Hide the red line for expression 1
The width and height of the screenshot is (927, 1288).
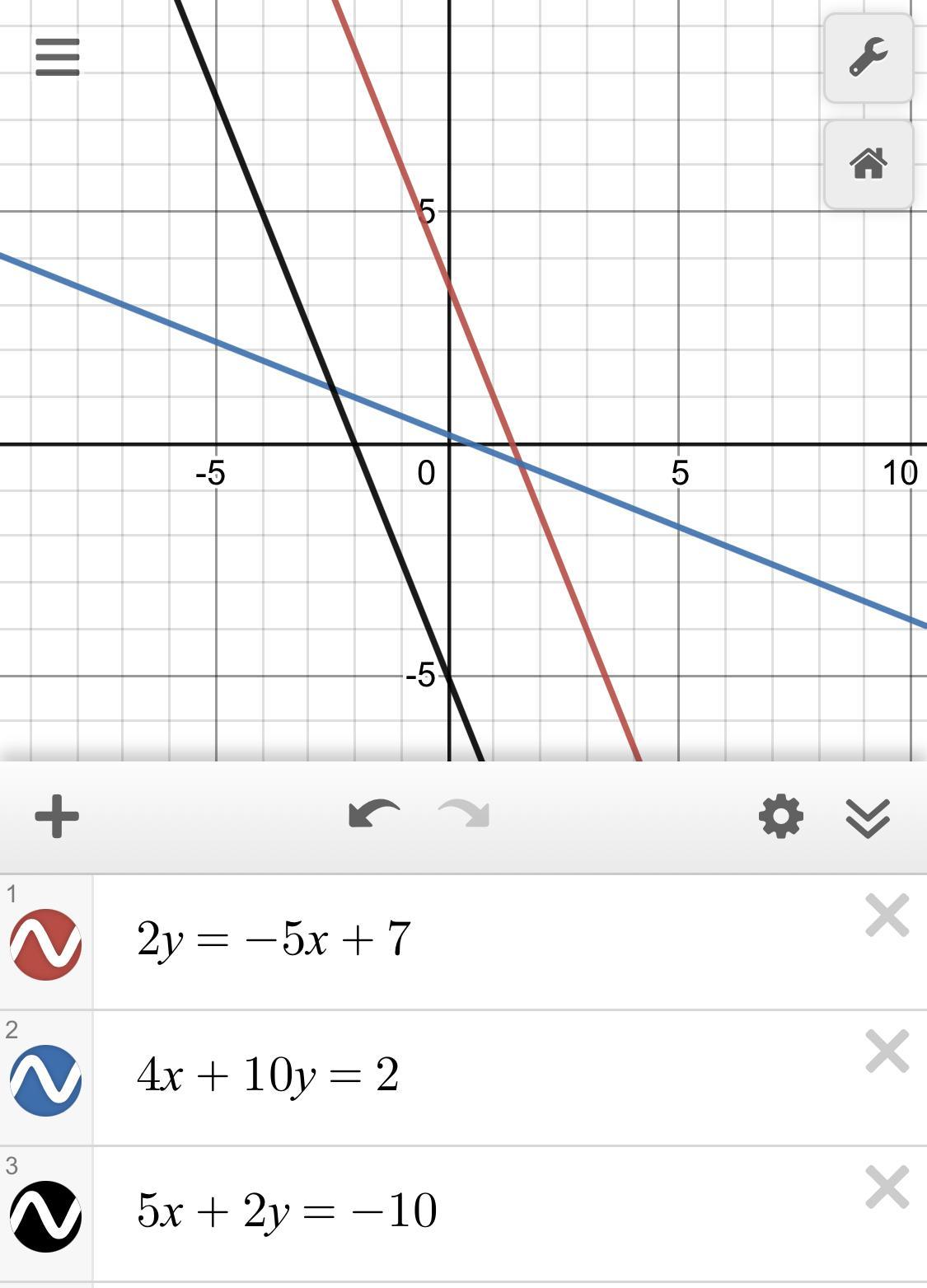45,944
